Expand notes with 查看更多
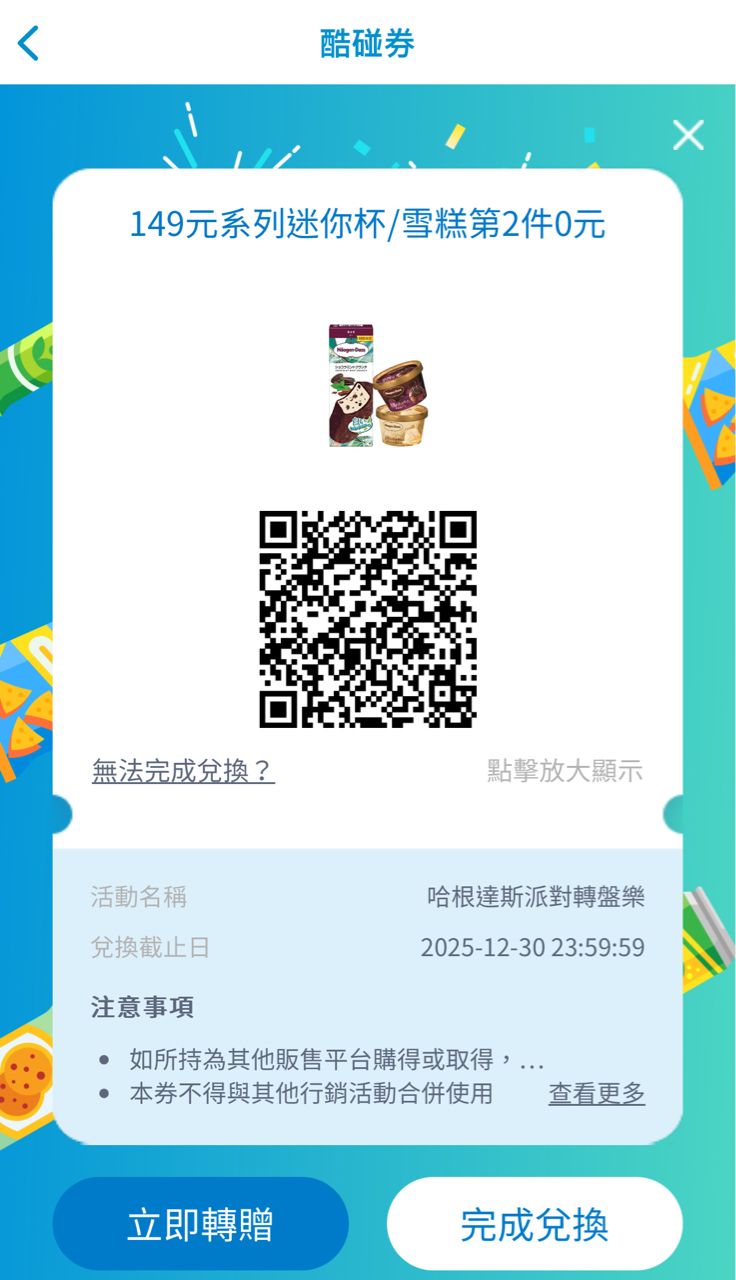The height and width of the screenshot is (1280, 736). (x=596, y=1094)
